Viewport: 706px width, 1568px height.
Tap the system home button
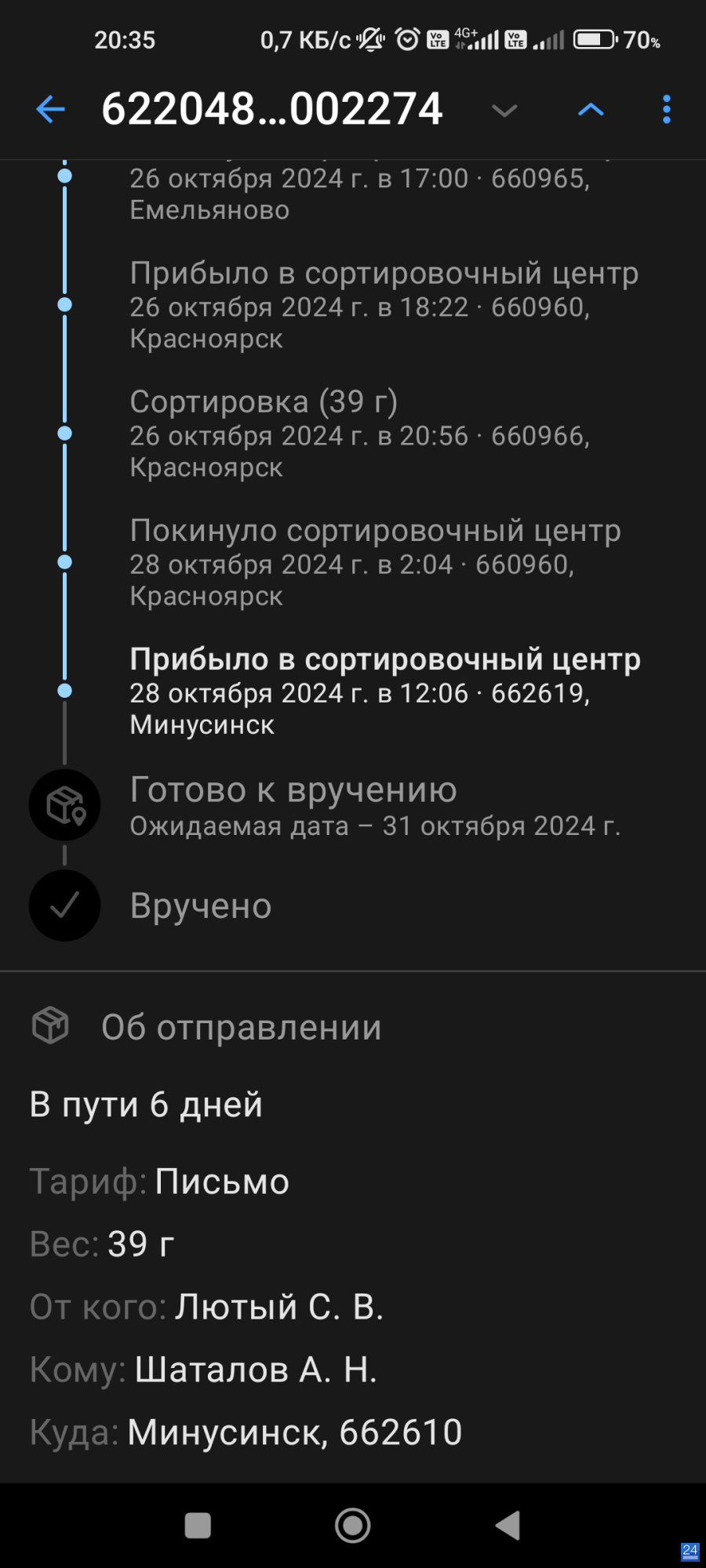[353, 1526]
